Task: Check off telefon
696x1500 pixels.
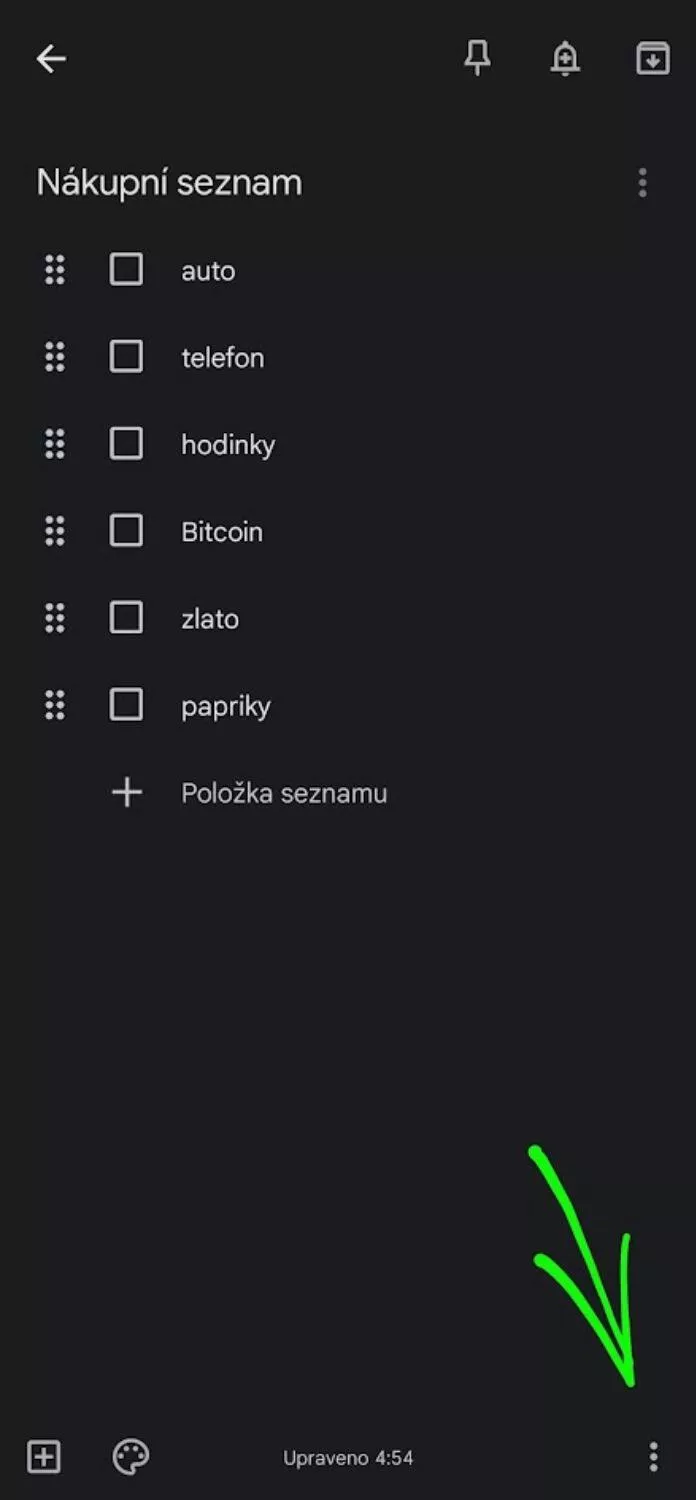Action: 126,357
